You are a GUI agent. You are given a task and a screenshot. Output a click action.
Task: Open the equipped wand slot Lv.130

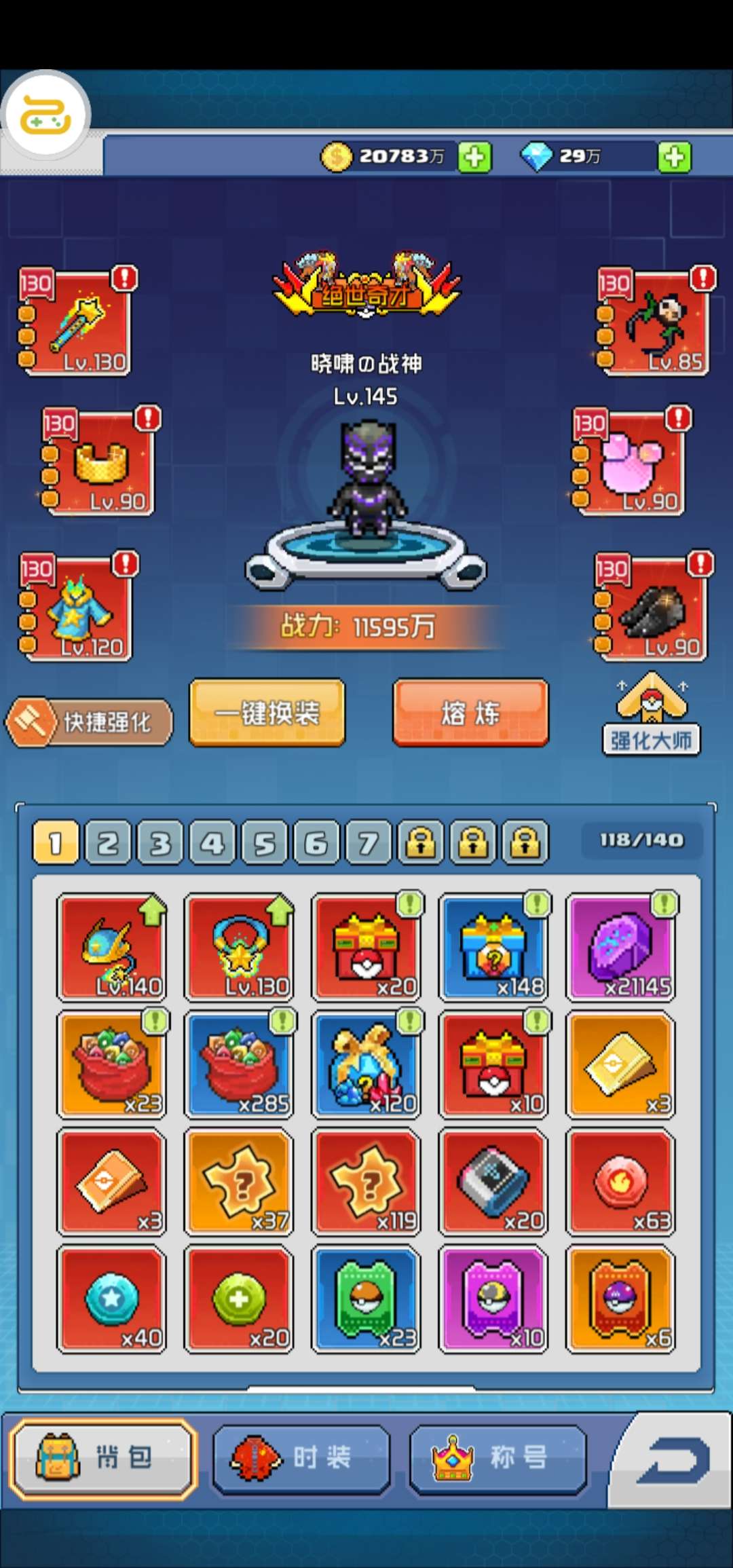[x=76, y=322]
